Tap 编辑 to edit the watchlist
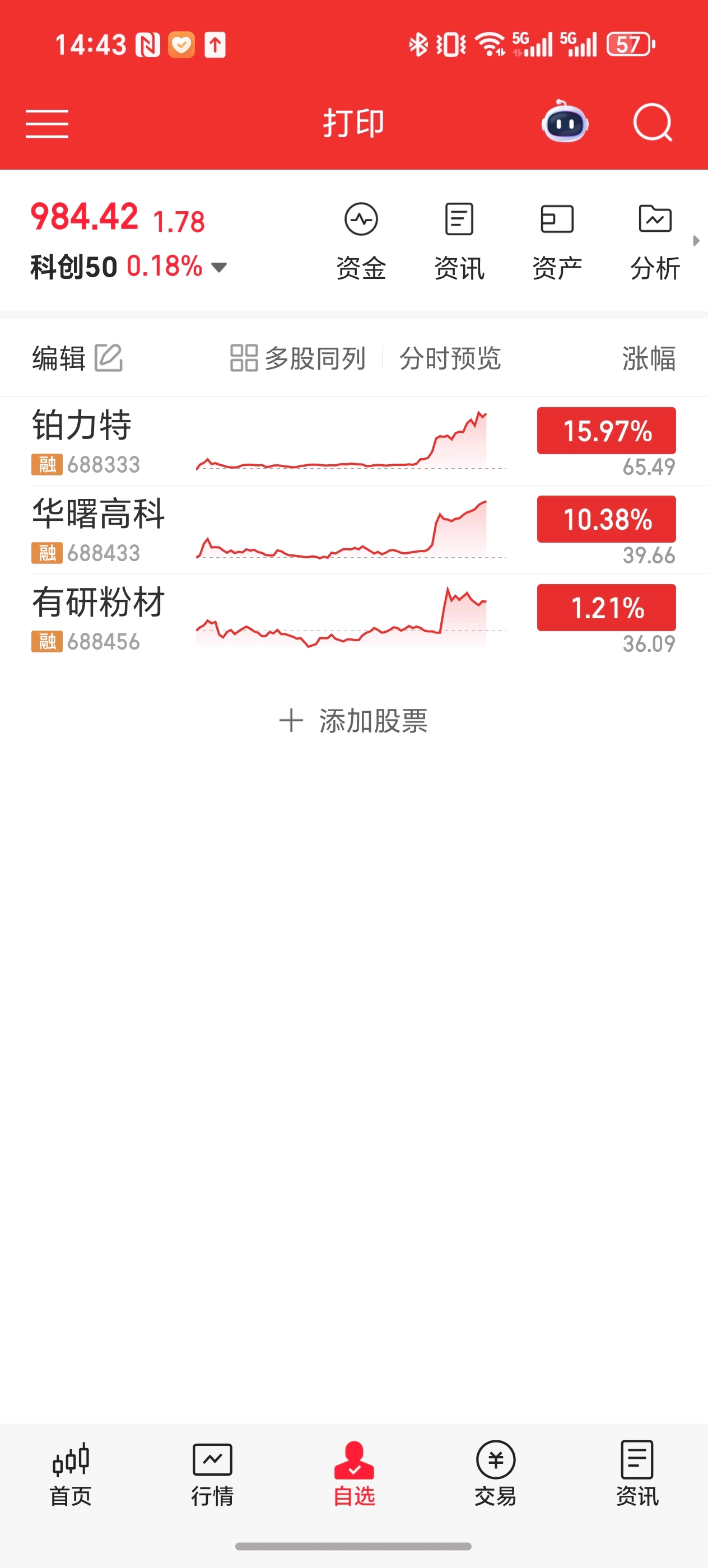 (x=77, y=358)
